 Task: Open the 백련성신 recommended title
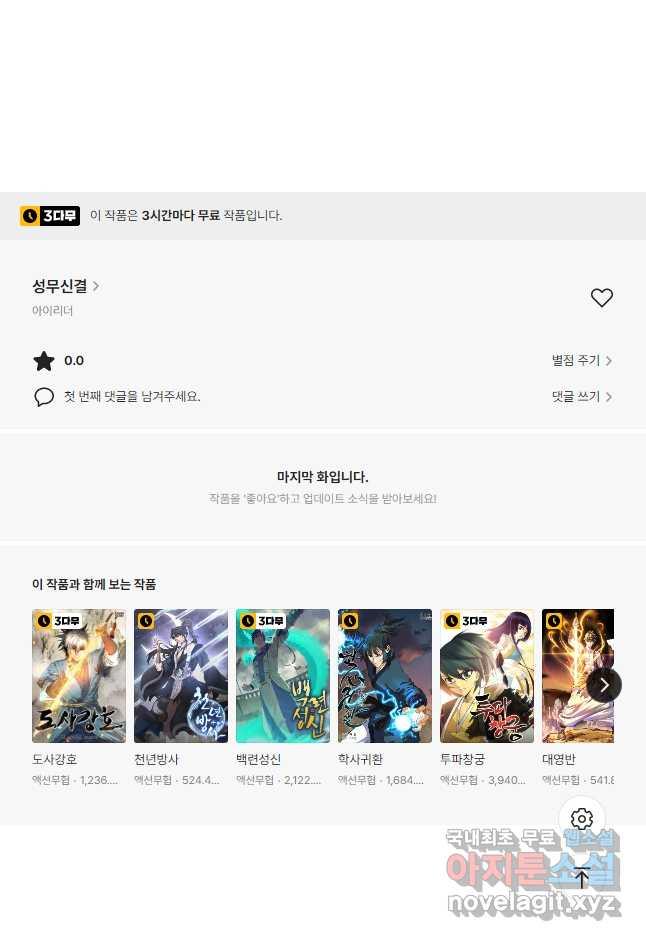[x=283, y=676]
